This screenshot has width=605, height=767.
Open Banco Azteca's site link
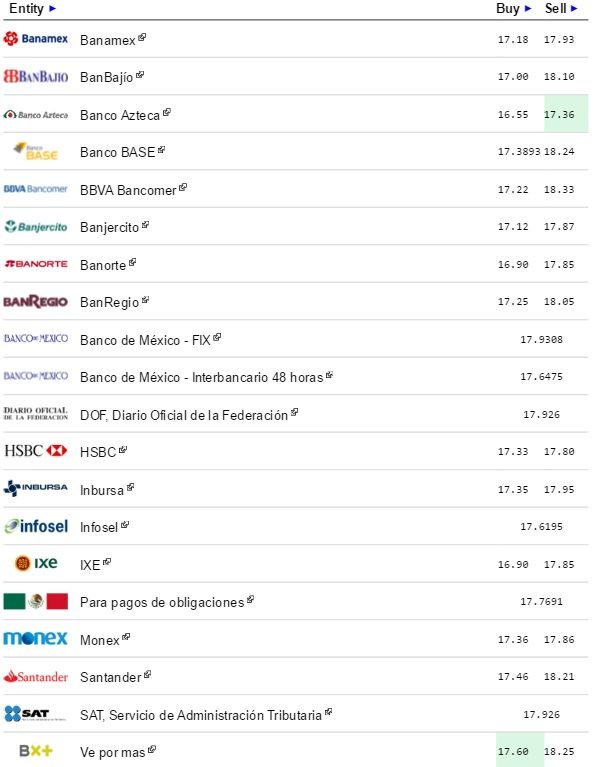(120, 115)
